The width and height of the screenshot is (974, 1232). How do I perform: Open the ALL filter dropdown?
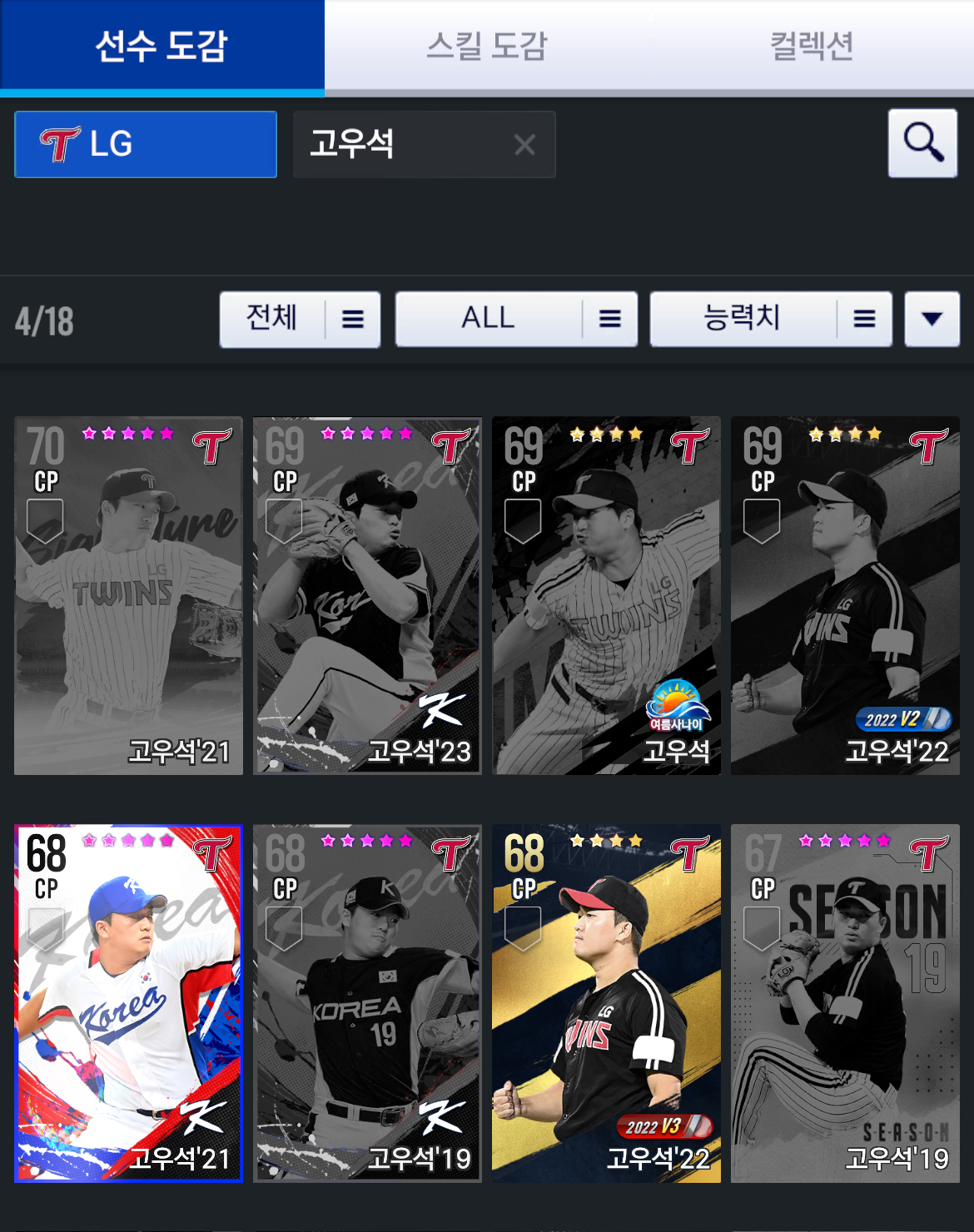click(x=516, y=319)
